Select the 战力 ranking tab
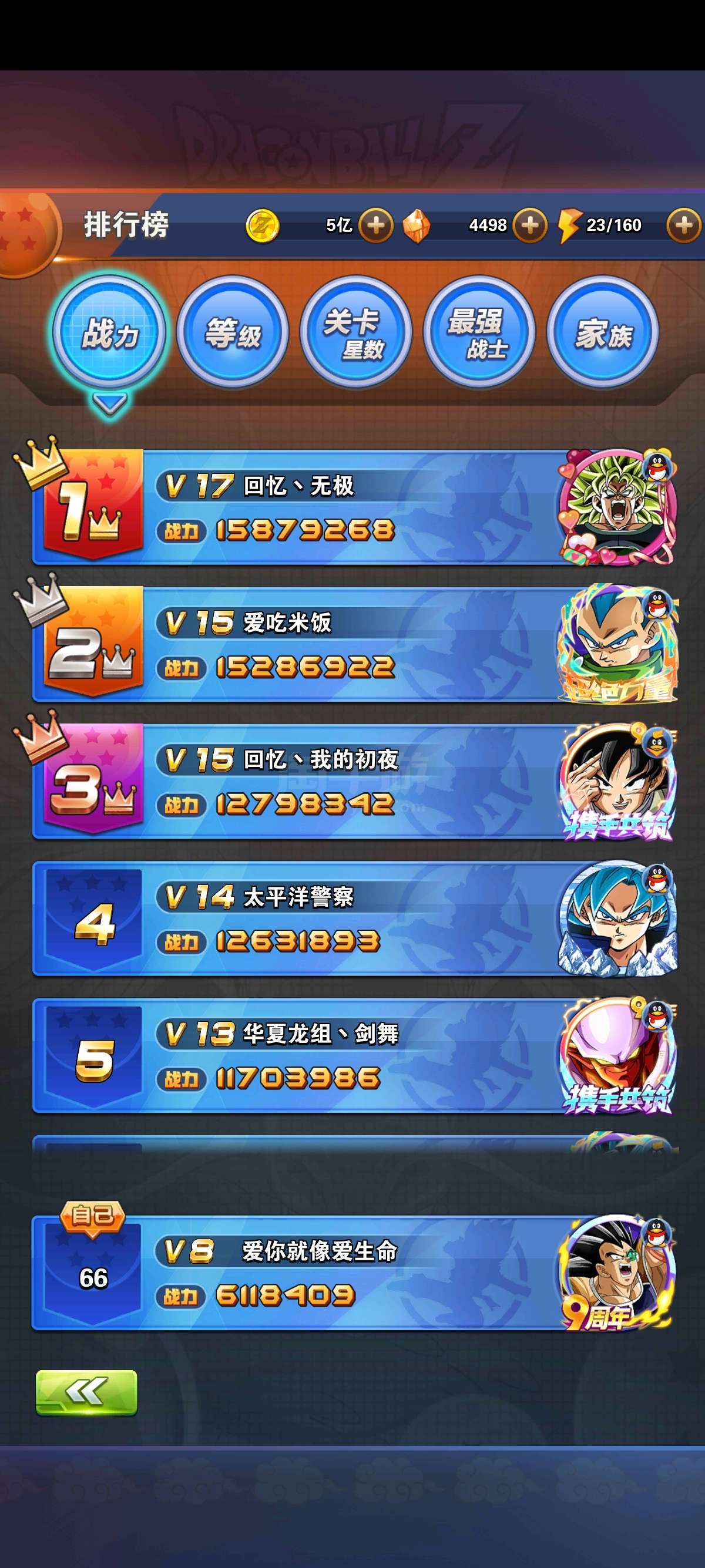 point(110,334)
